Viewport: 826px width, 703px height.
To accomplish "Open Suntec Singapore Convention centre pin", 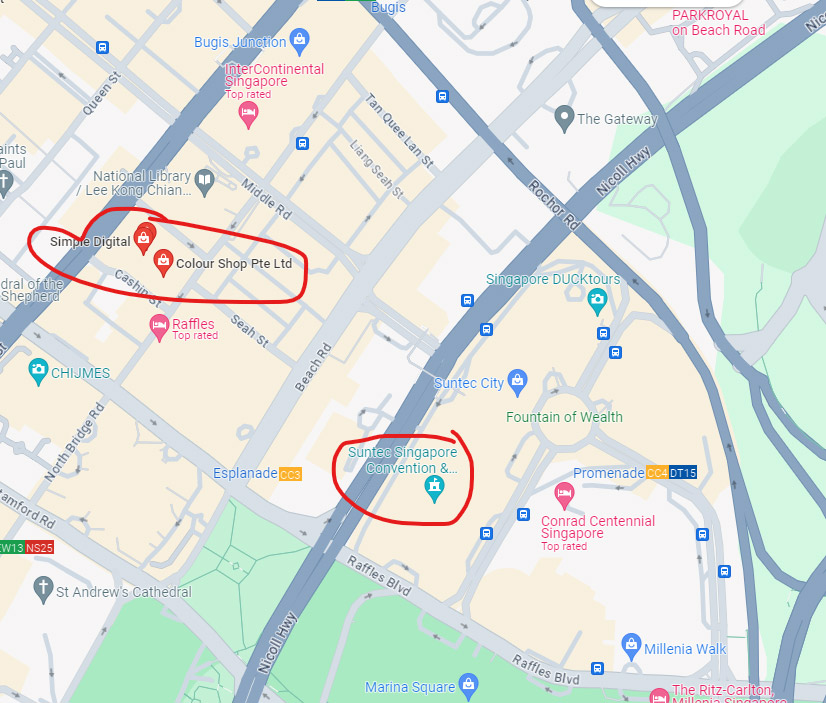I will point(434,487).
